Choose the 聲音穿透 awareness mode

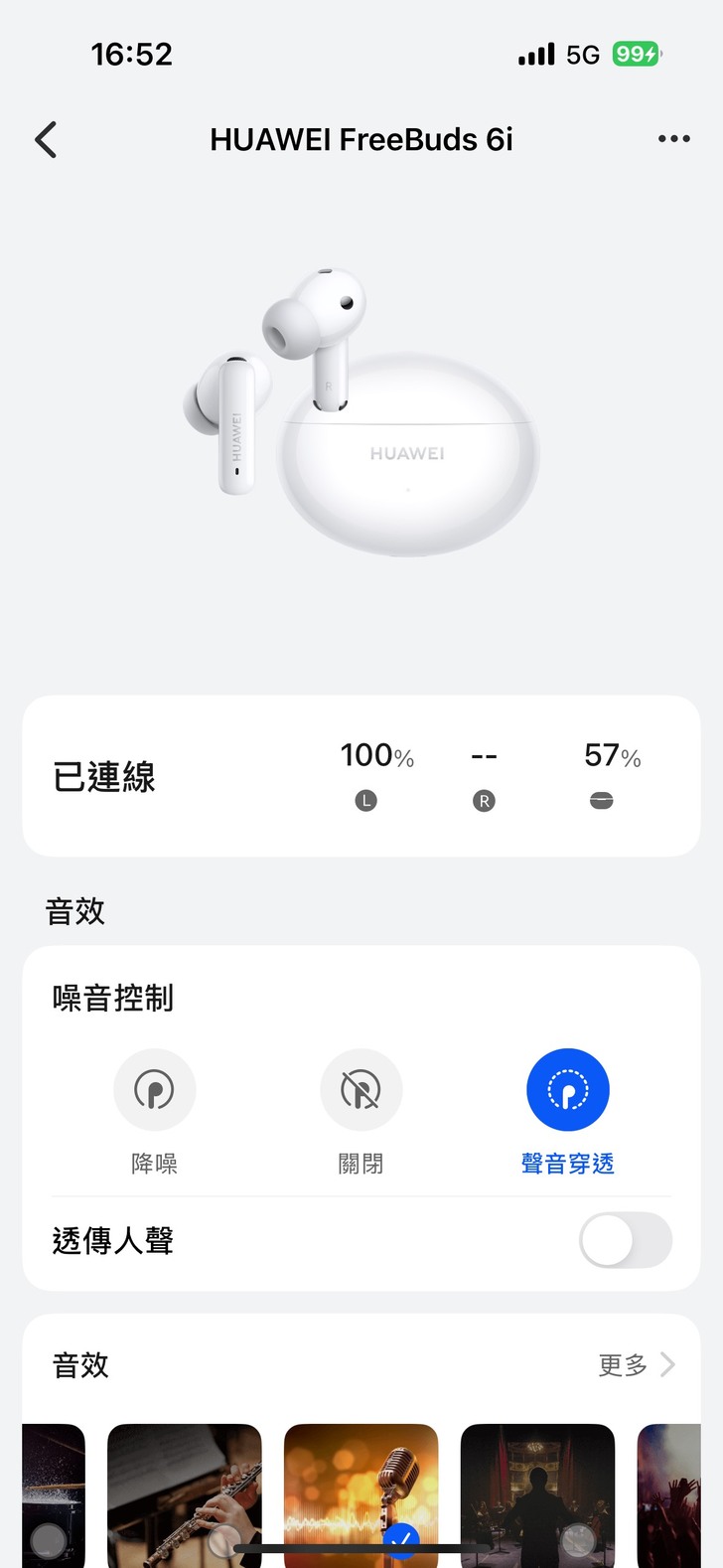coord(567,1091)
